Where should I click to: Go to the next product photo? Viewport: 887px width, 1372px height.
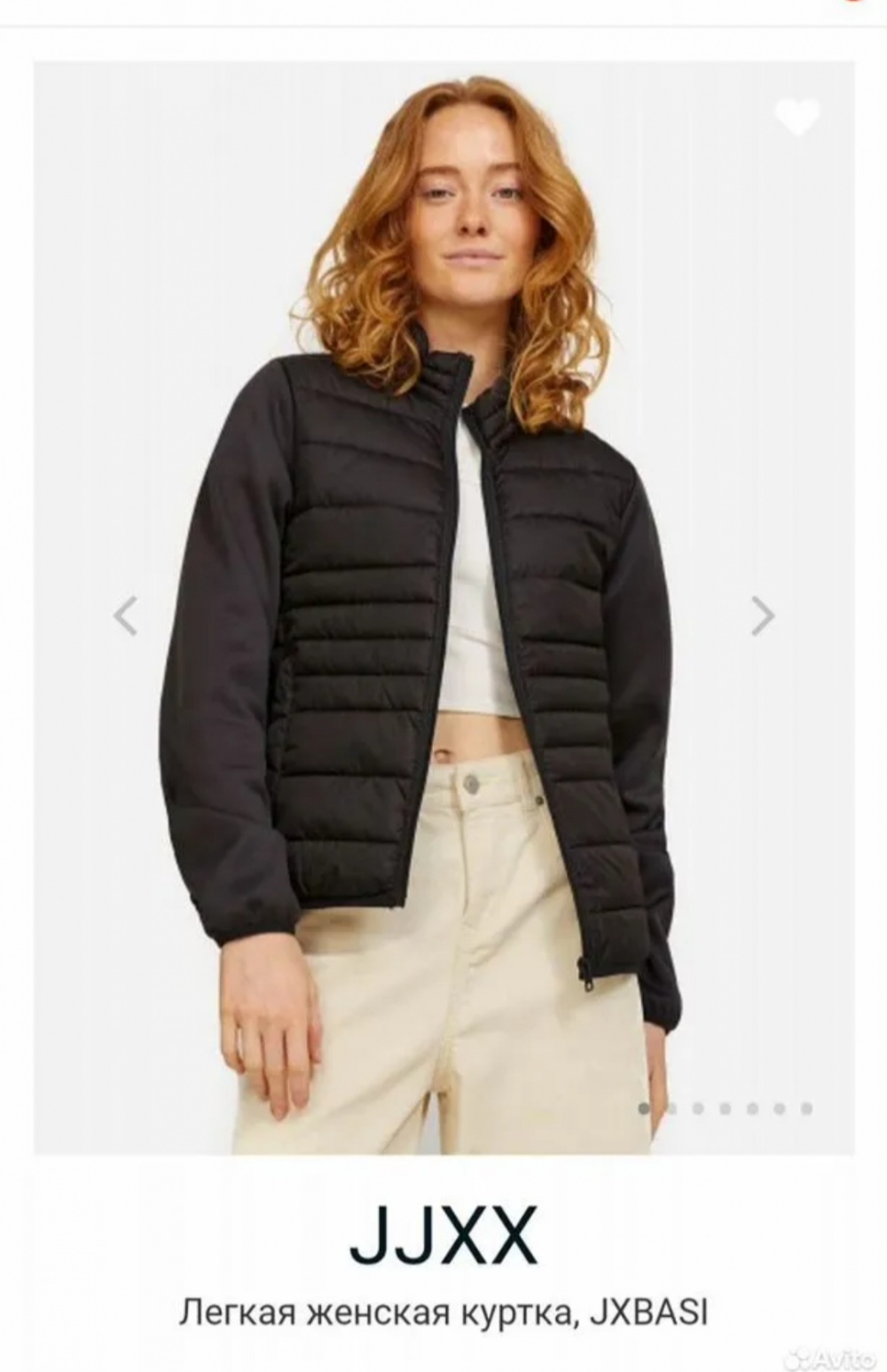pos(763,615)
